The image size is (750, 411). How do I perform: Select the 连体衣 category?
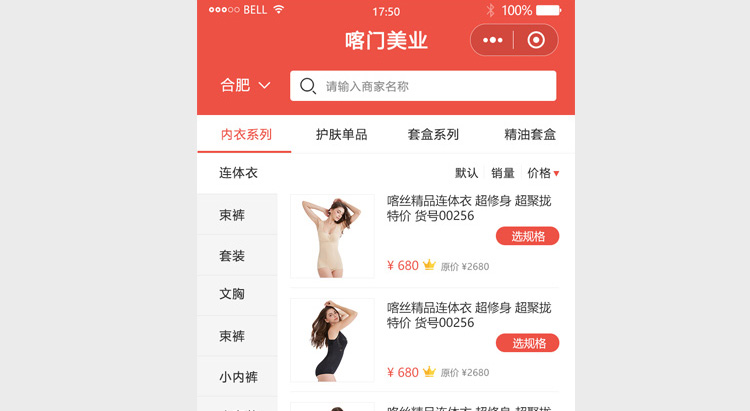[238, 173]
